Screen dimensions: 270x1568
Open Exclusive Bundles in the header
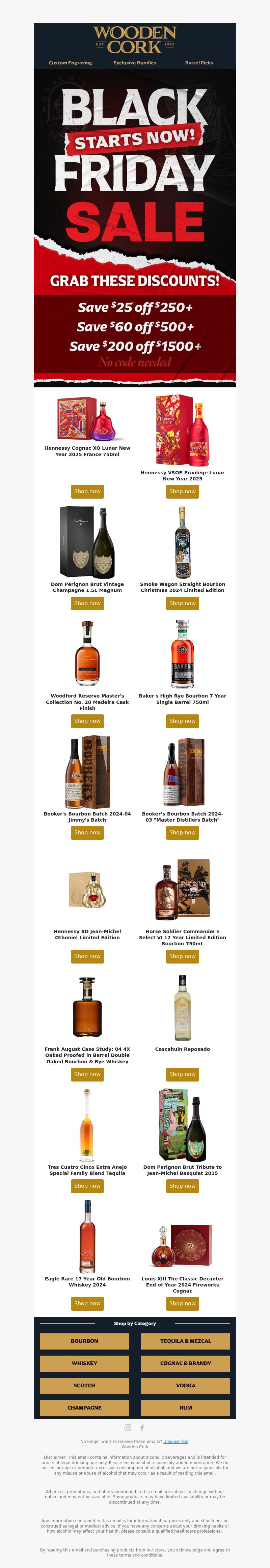[x=135, y=63]
